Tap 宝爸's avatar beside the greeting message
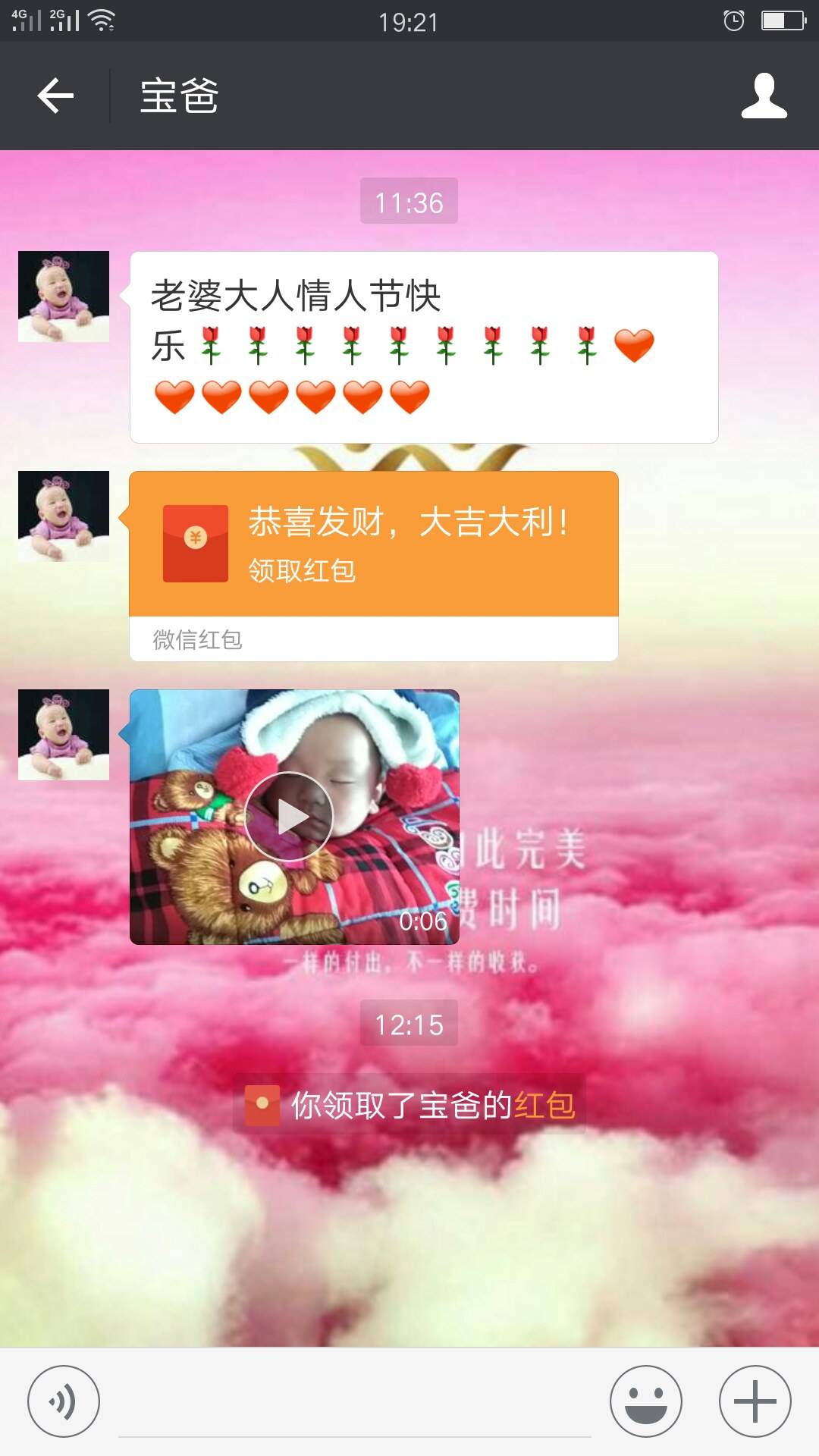 pyautogui.click(x=64, y=297)
